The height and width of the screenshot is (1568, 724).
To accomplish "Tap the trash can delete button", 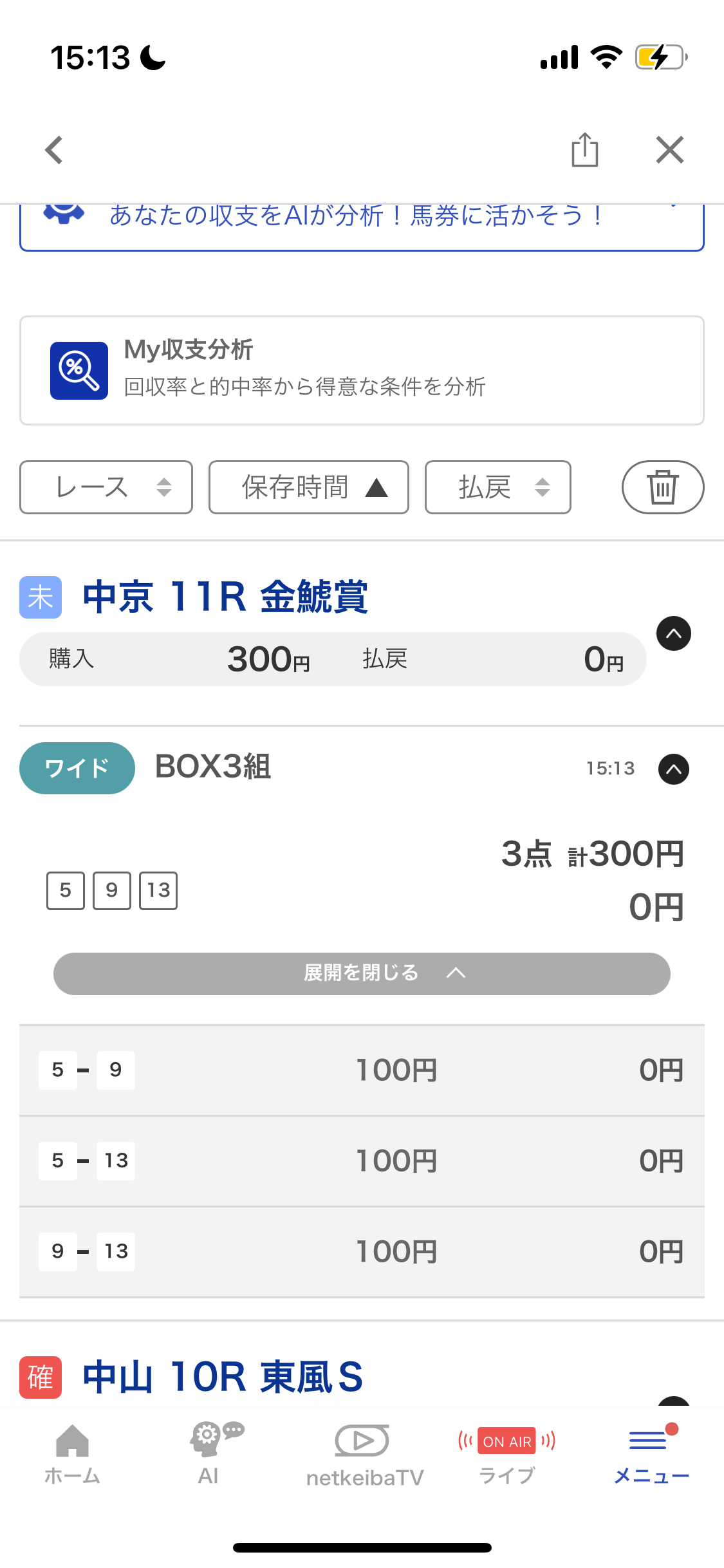I will click(662, 487).
